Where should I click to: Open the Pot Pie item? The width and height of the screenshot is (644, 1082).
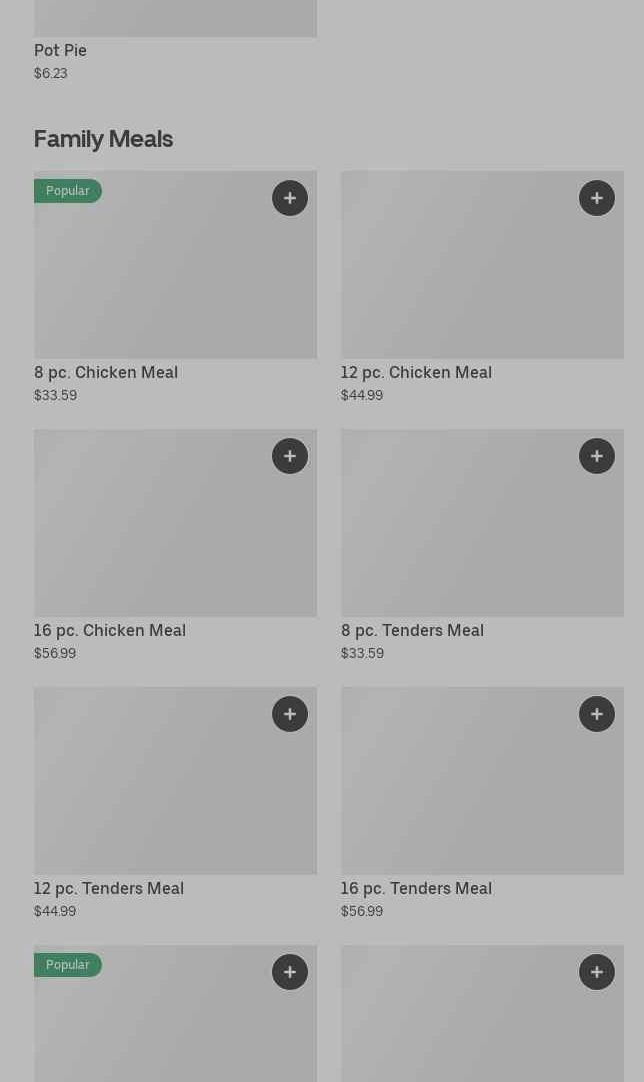point(60,50)
